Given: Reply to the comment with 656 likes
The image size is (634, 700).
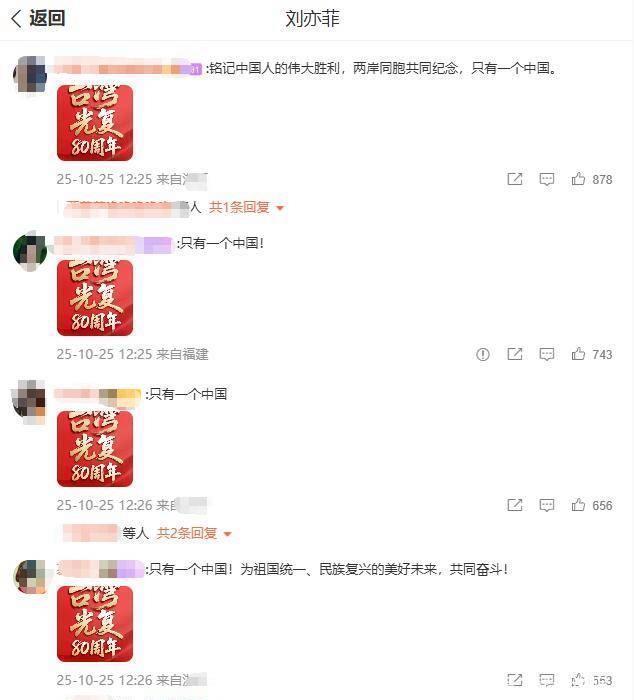Looking at the screenshot, I should click(x=546, y=505).
